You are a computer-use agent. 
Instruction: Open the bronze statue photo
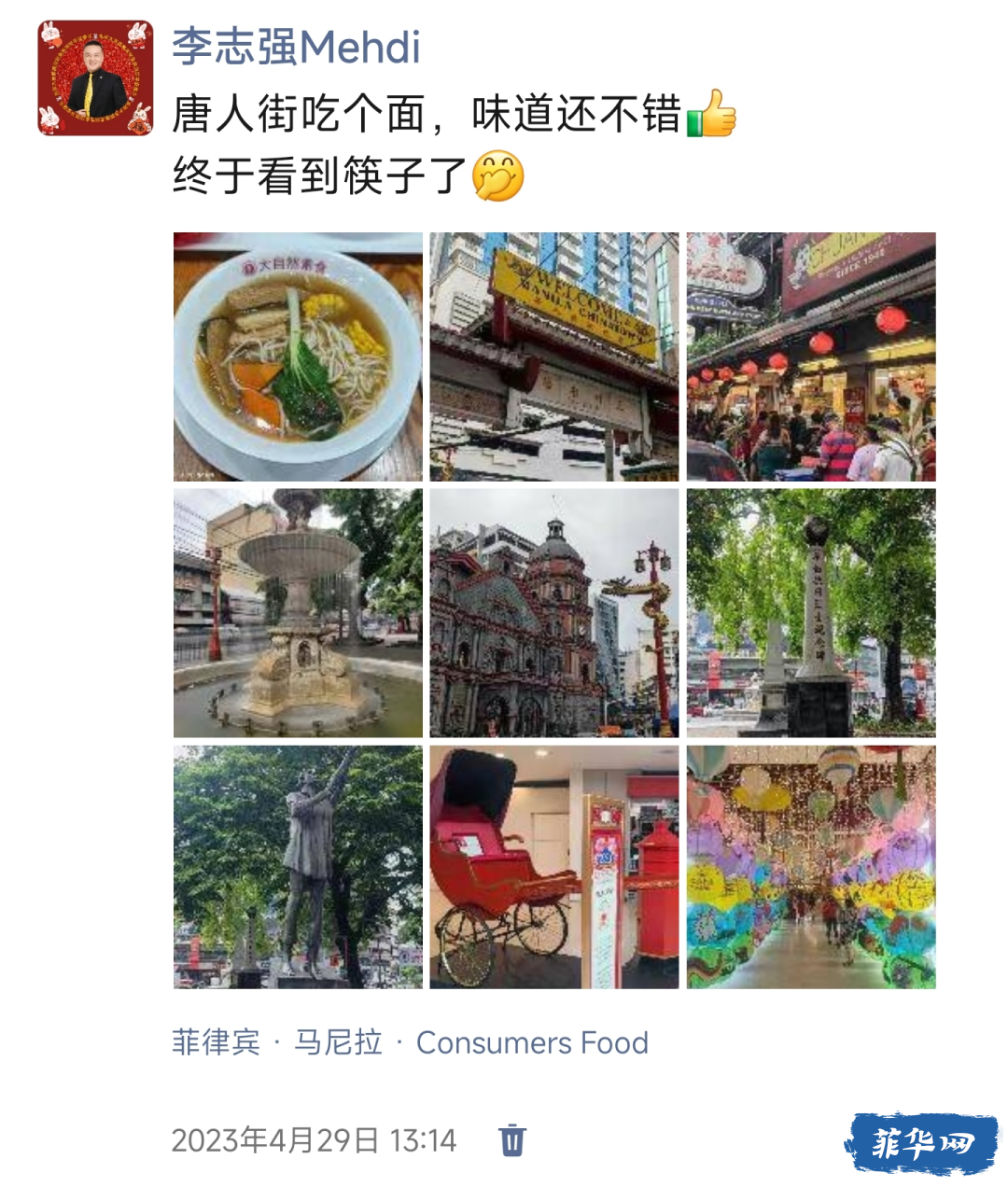[x=298, y=867]
